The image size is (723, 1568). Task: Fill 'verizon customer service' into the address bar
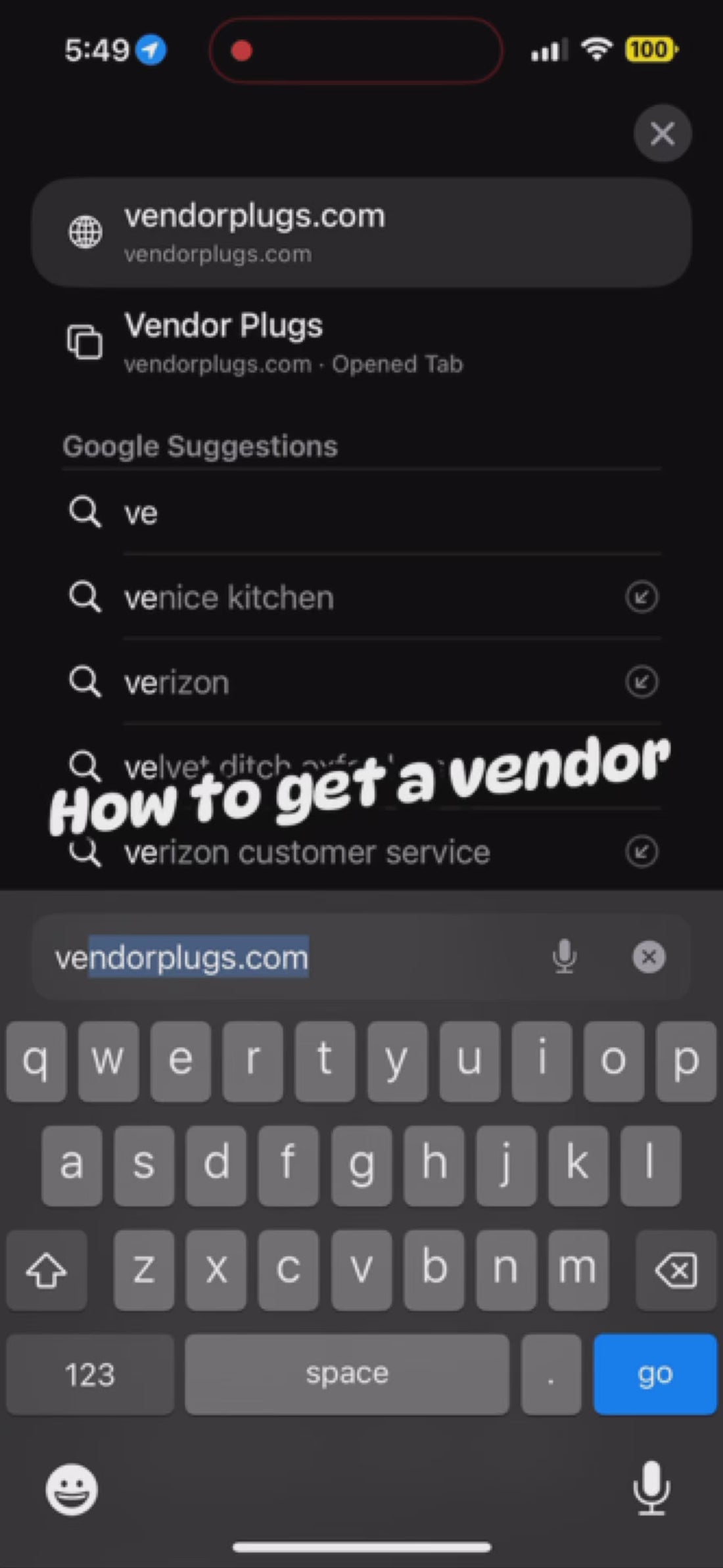[x=641, y=852]
